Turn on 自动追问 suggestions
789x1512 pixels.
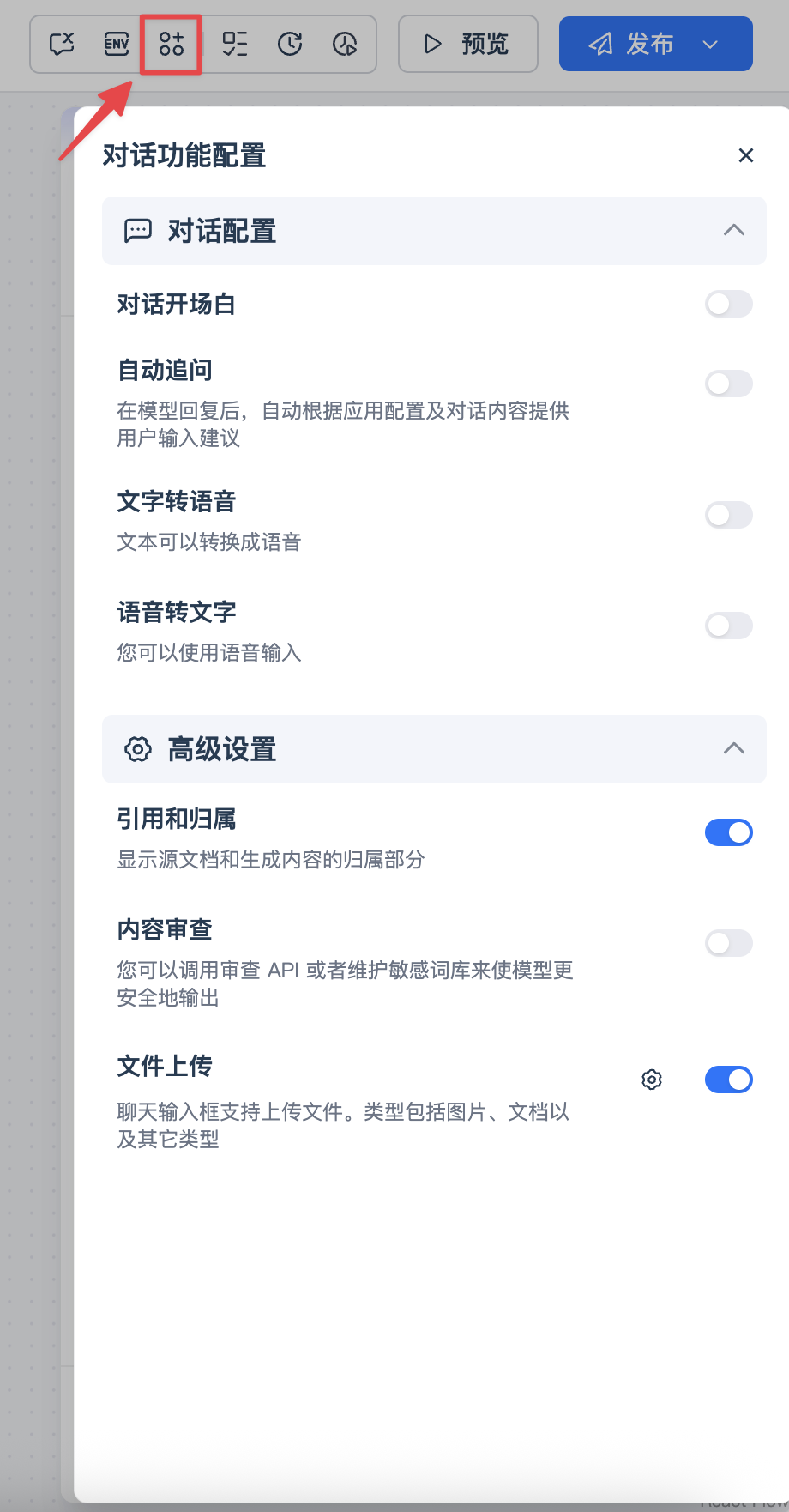coord(728,384)
